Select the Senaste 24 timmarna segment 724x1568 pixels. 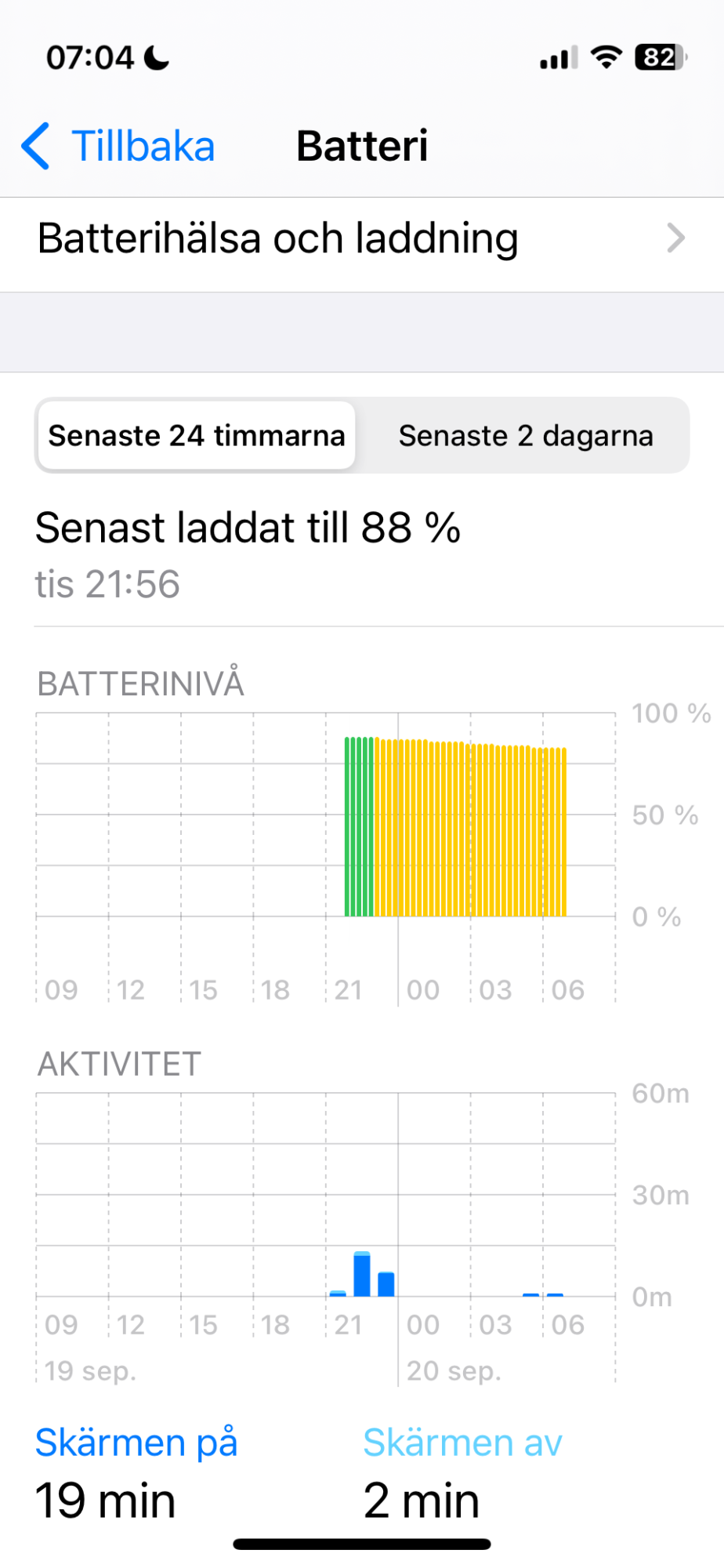coord(197,436)
